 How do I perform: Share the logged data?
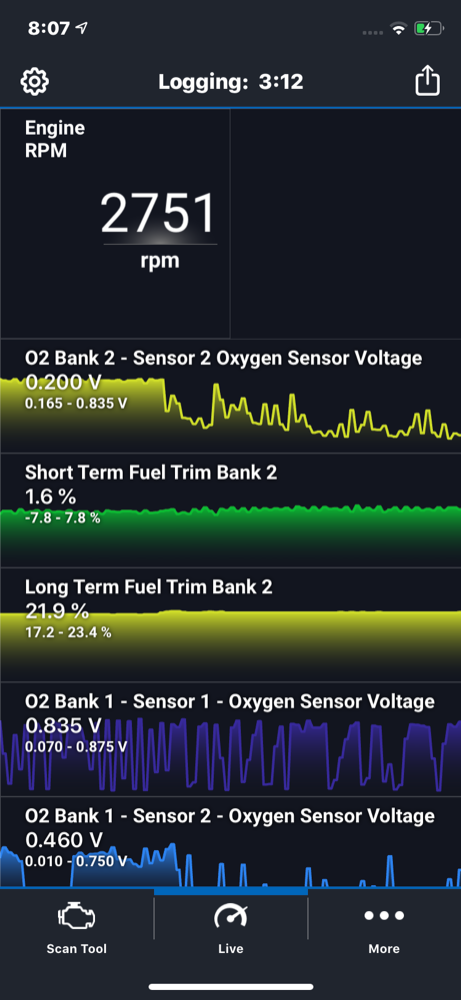[x=427, y=81]
